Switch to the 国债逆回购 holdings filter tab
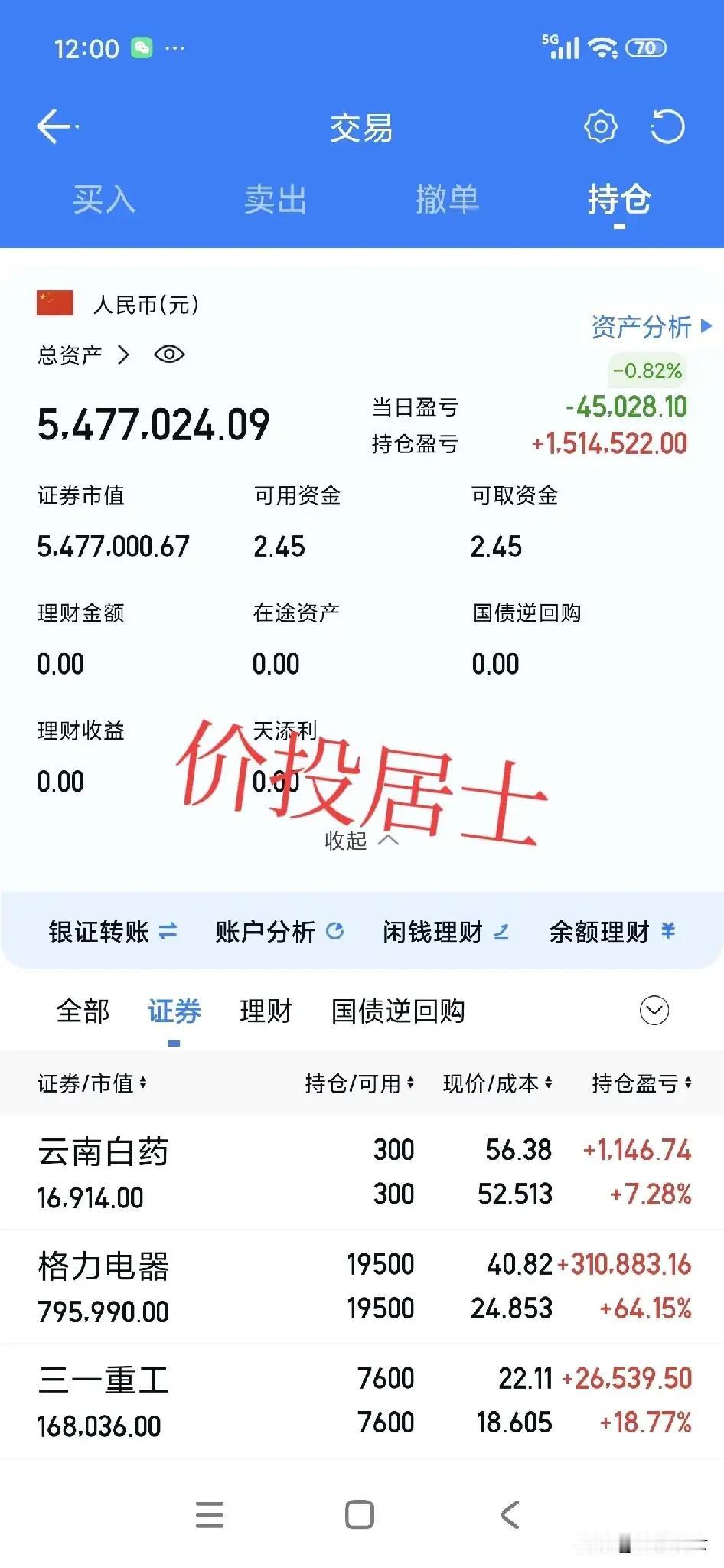This screenshot has height=1568, width=724. pyautogui.click(x=398, y=1011)
